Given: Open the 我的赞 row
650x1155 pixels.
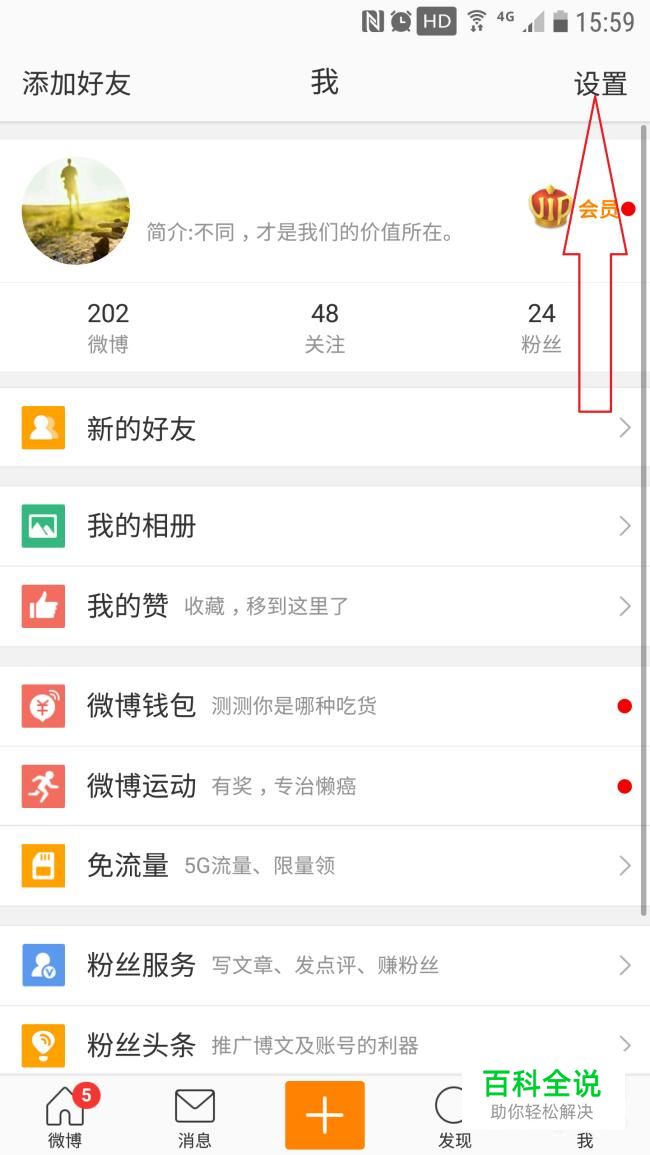Looking at the screenshot, I should 325,606.
